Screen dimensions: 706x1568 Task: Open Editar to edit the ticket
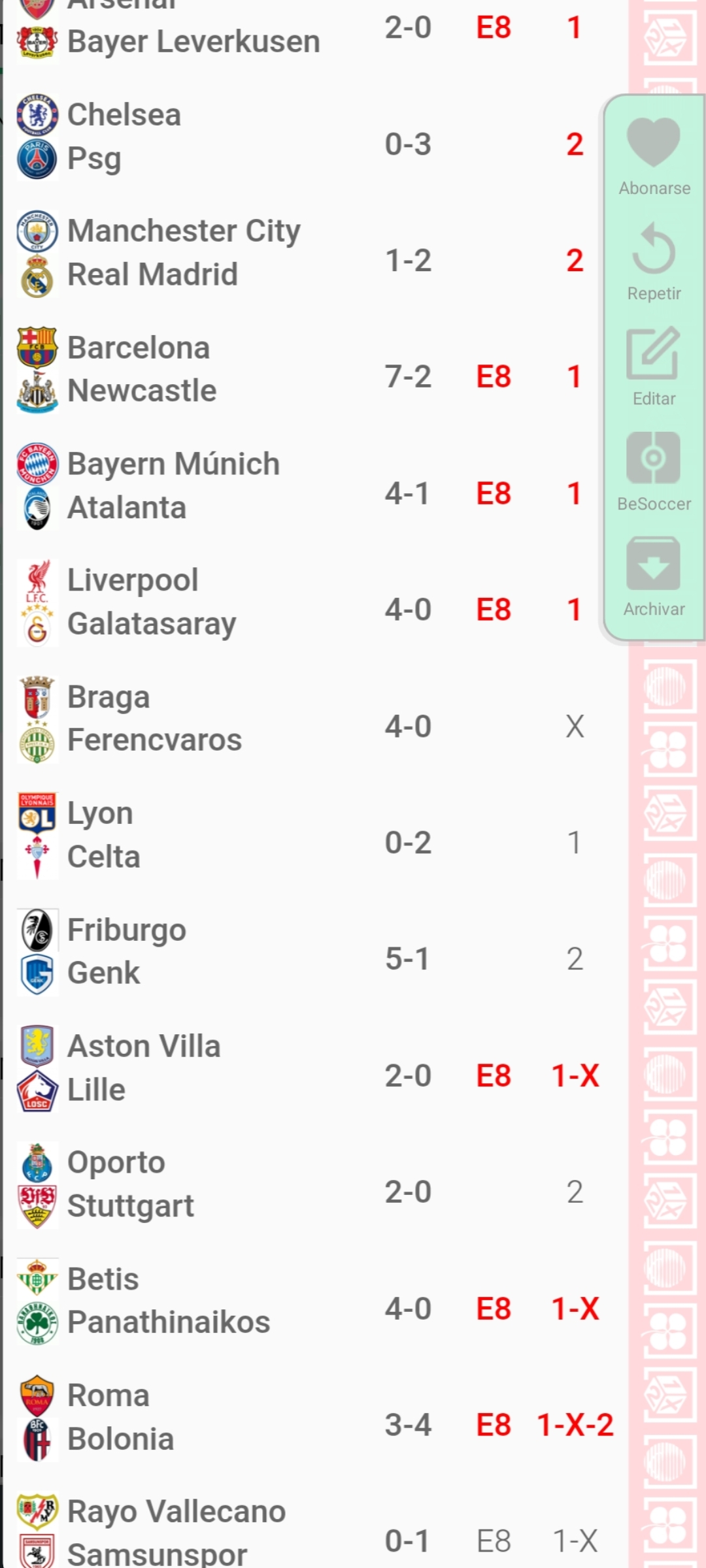point(653,366)
